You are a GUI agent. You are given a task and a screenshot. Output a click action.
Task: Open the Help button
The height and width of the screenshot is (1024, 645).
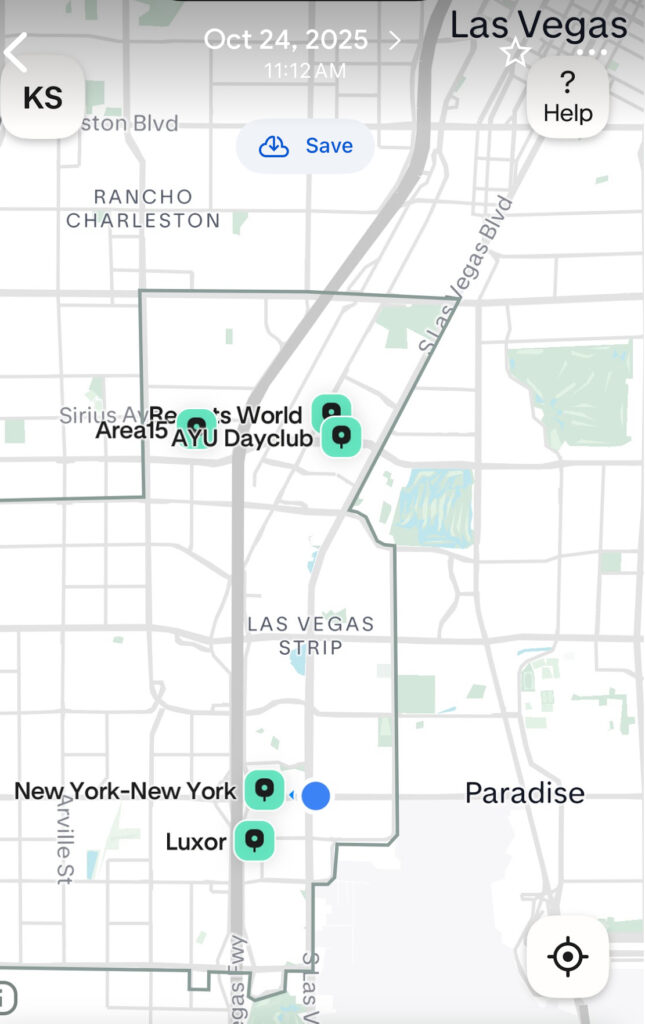pos(568,98)
